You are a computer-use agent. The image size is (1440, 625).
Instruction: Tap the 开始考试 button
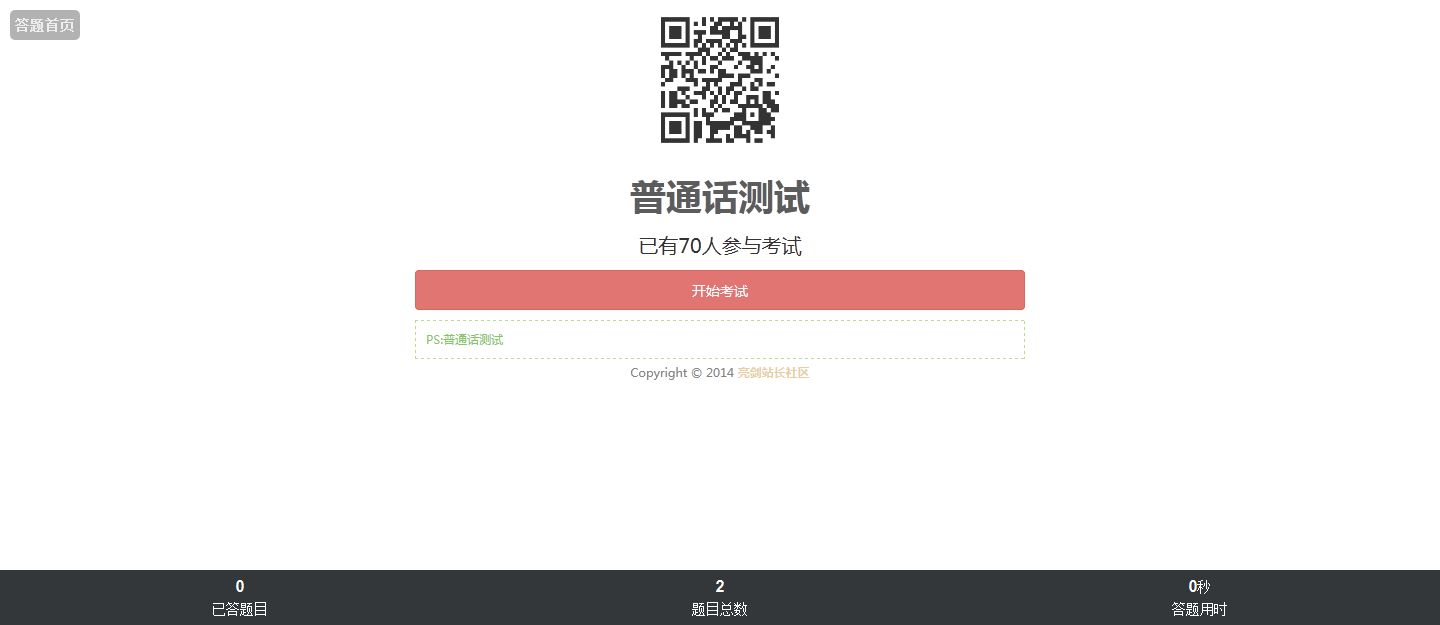pyautogui.click(x=719, y=291)
